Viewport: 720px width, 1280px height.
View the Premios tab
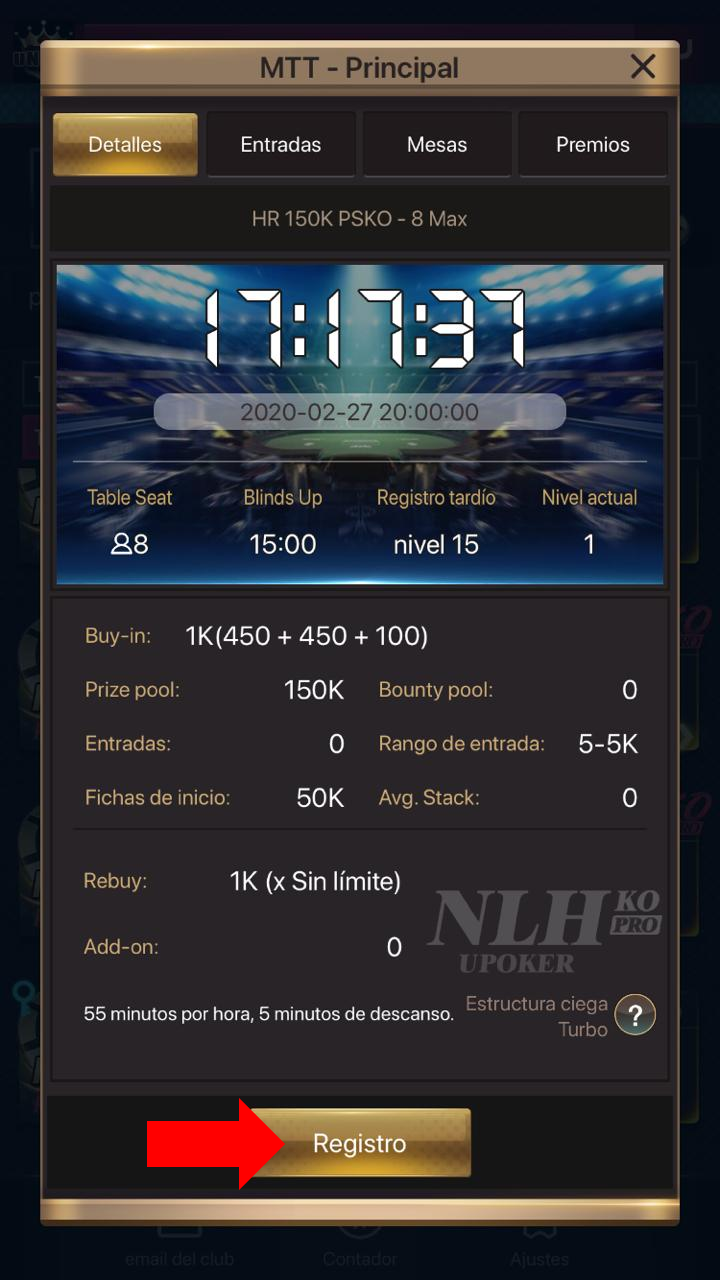pyautogui.click(x=593, y=144)
